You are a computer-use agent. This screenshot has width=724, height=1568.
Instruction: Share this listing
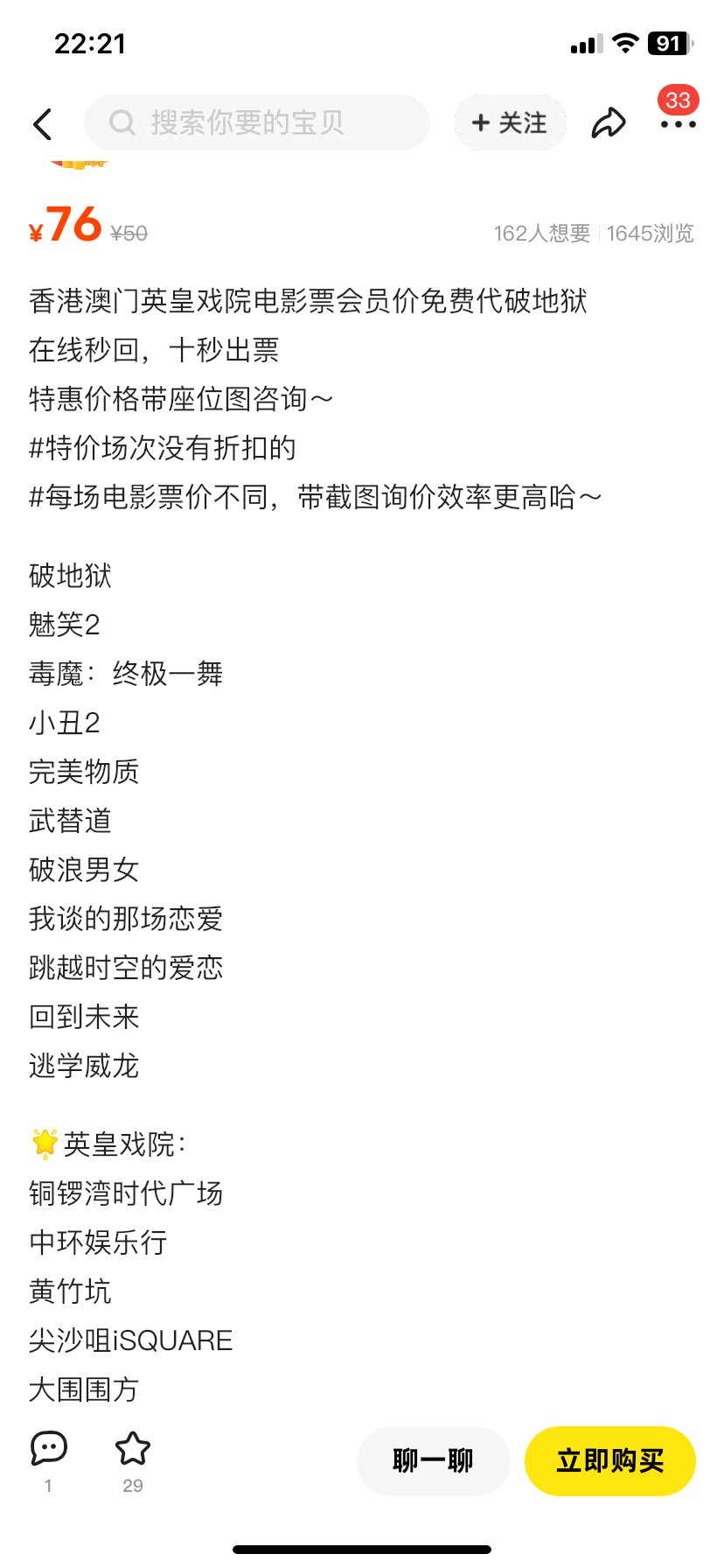[x=608, y=123]
